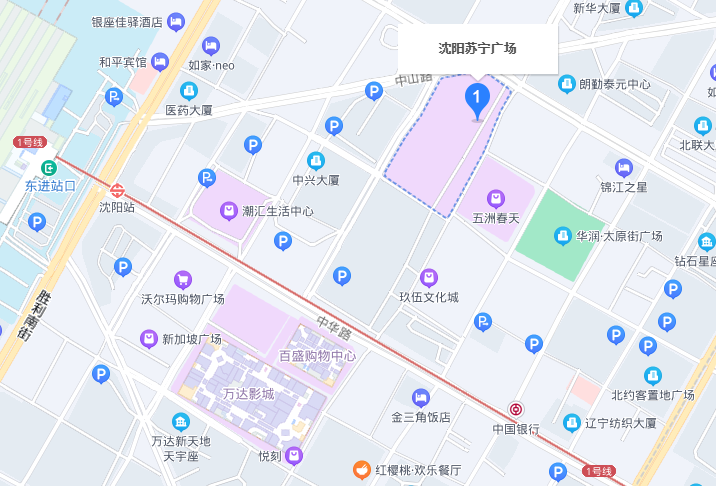Open the 沈阳苏宁广场 callout label
Image resolution: width=716 pixels, height=486 pixels.
[x=477, y=48]
